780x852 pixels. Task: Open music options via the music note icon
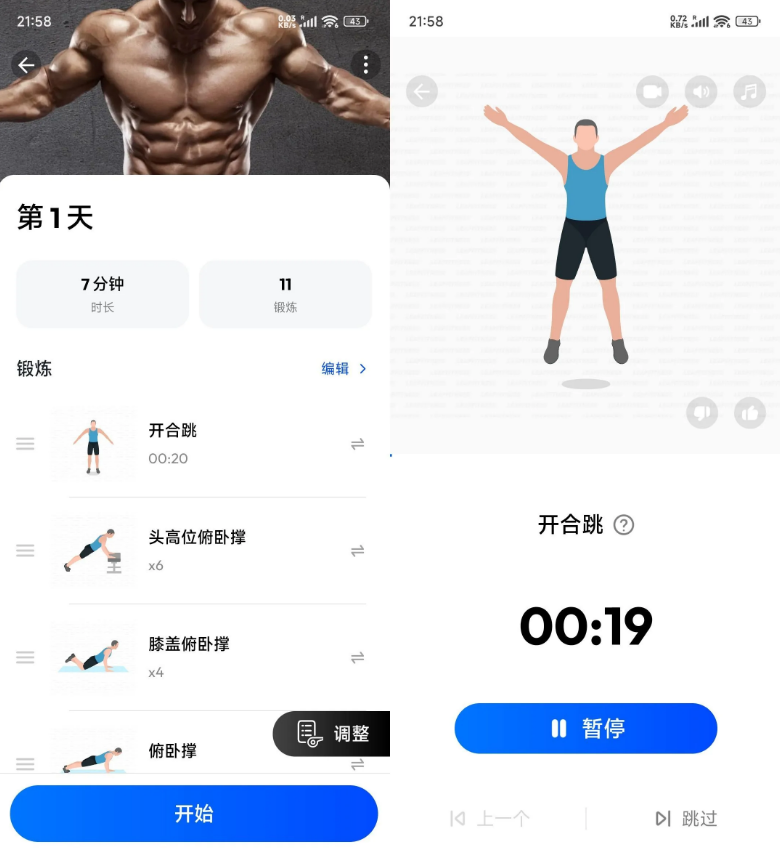[x=751, y=91]
